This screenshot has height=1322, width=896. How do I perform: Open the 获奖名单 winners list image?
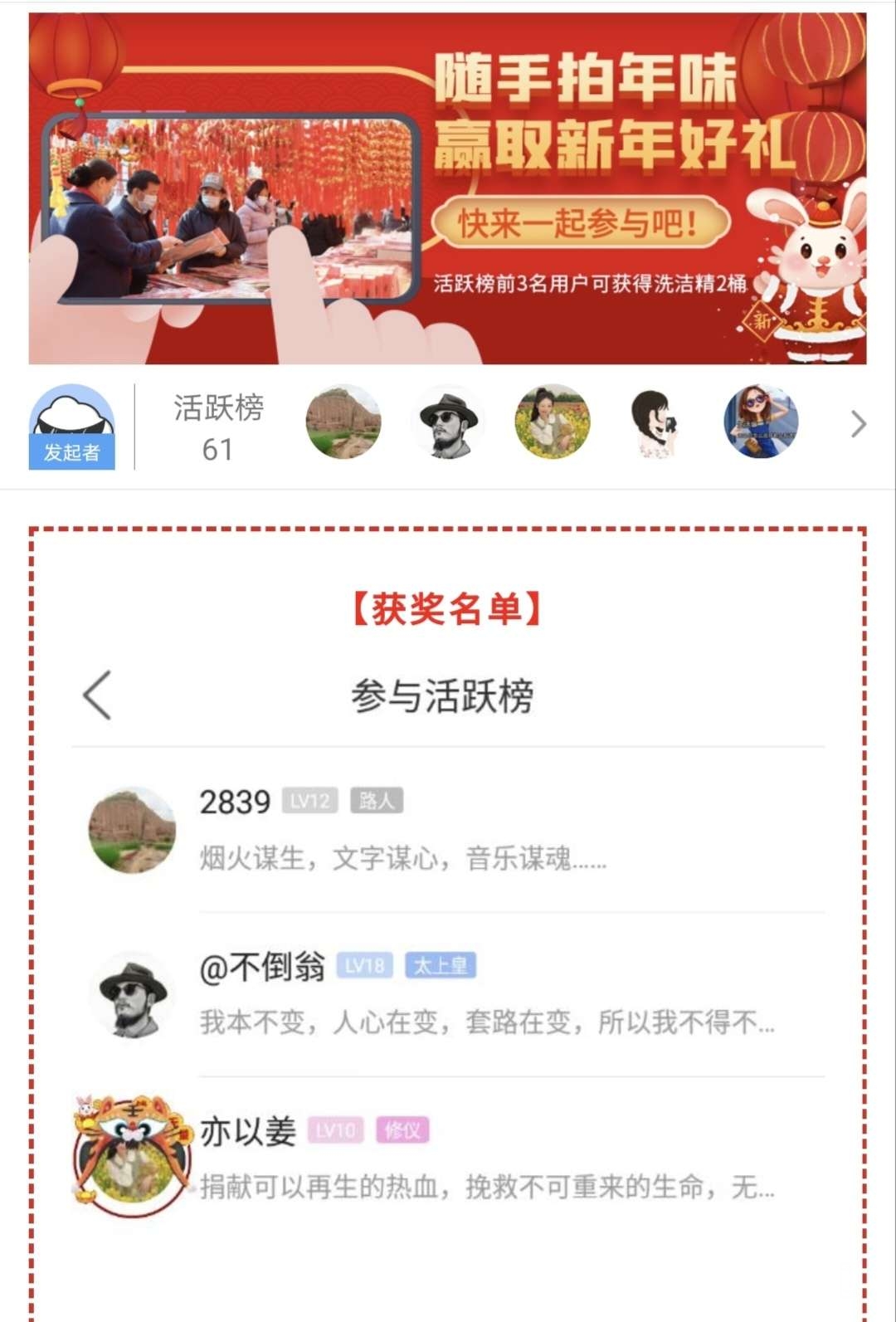(447, 913)
